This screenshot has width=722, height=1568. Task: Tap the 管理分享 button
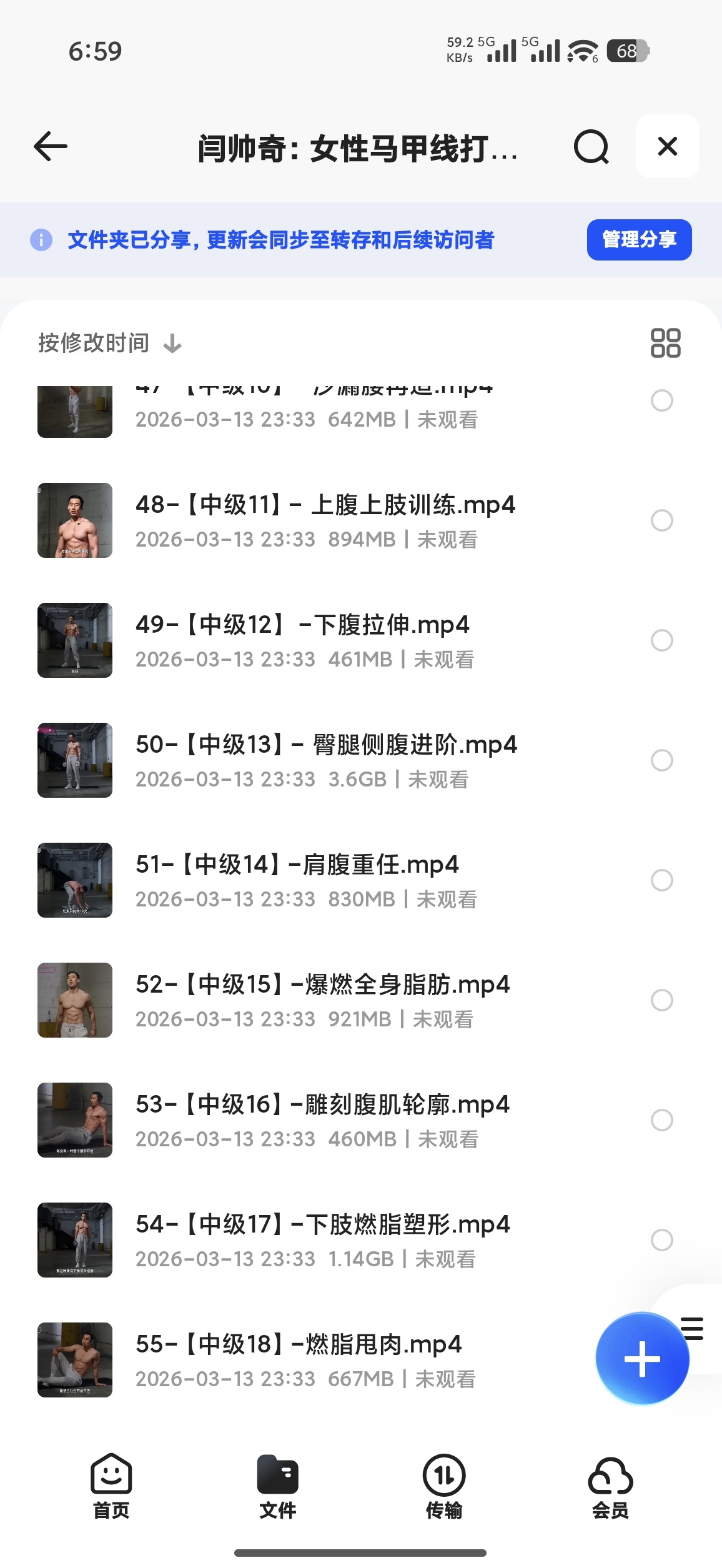click(639, 239)
